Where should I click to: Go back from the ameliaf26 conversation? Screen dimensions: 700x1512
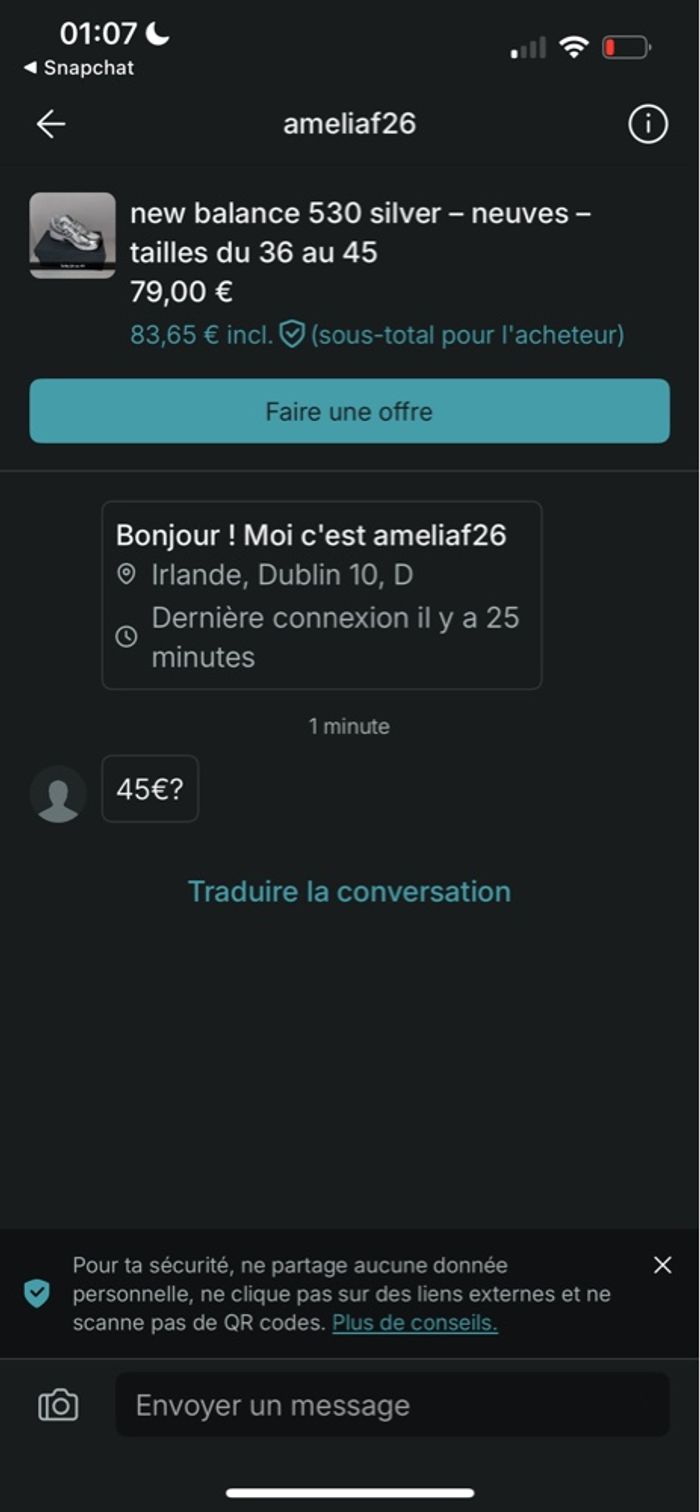click(x=51, y=124)
